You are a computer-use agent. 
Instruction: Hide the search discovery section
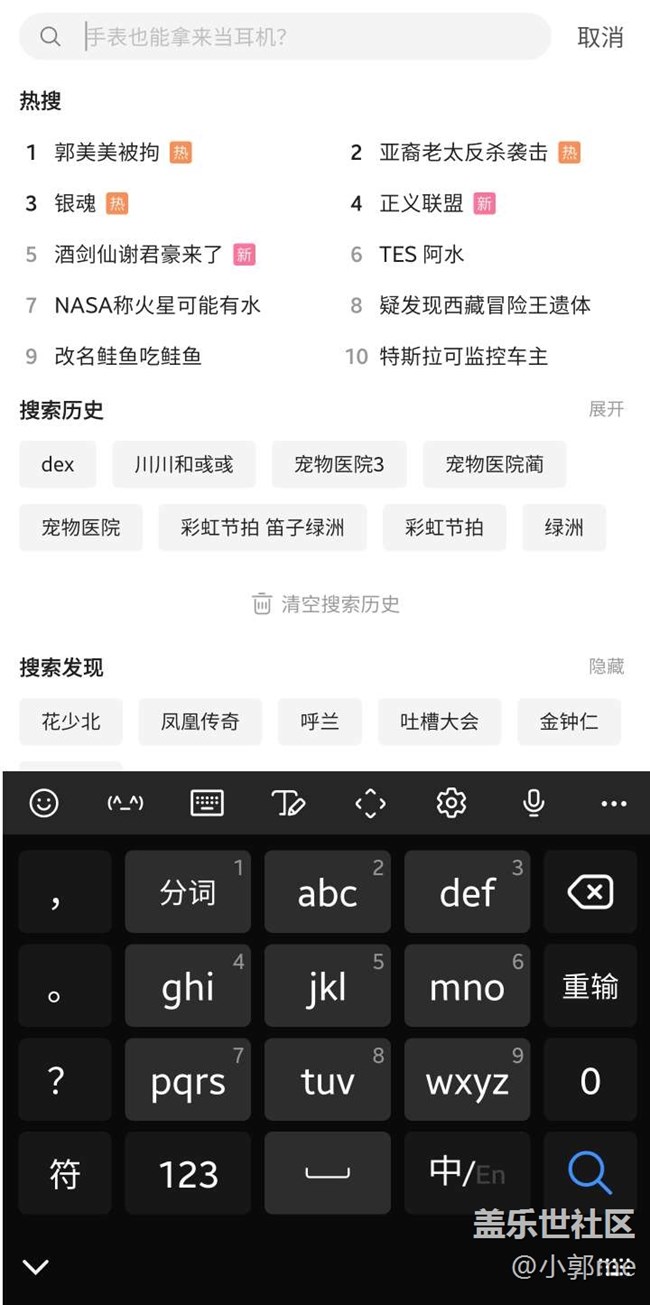(606, 666)
